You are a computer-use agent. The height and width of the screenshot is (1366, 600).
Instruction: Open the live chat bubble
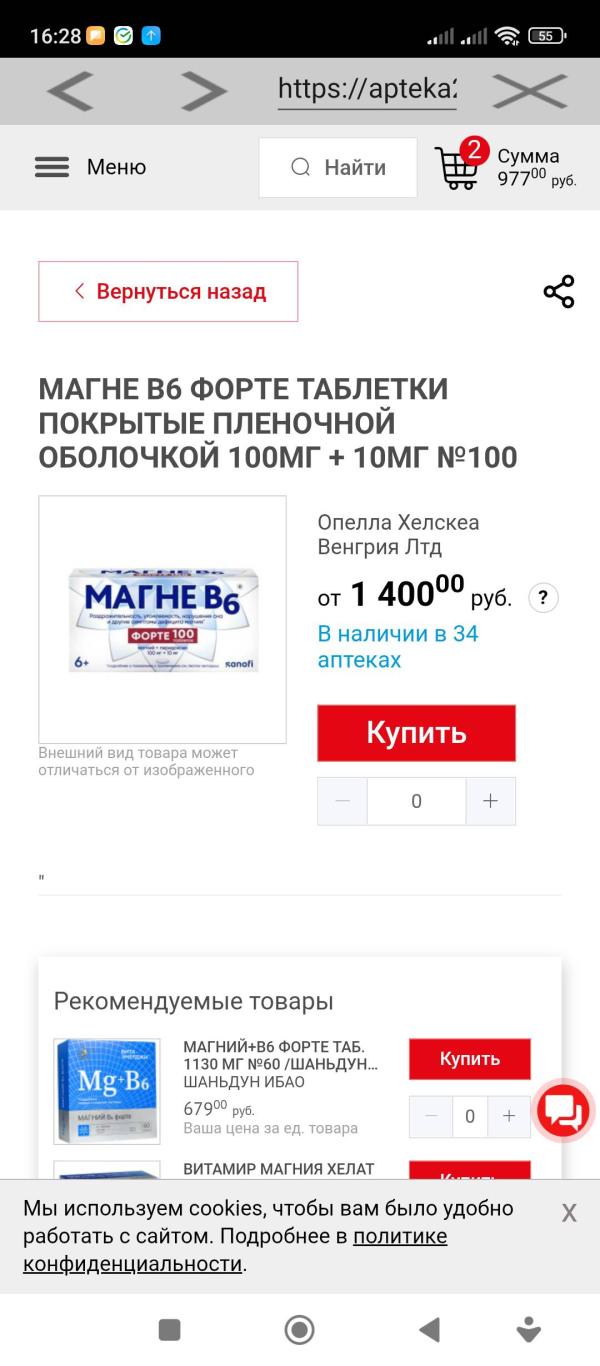pos(563,1110)
